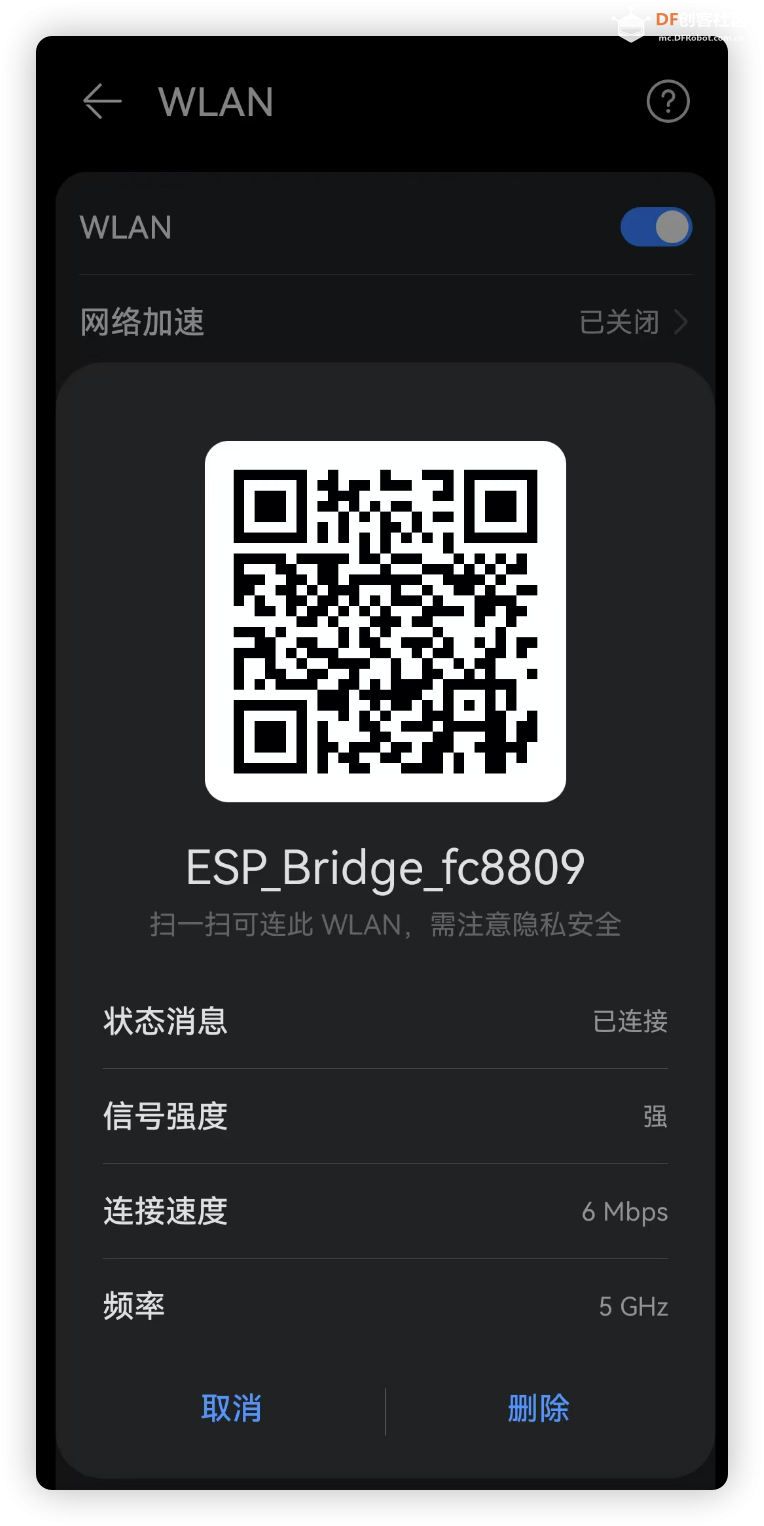The image size is (764, 1526).
Task: Tap 删除 to forget ESP_Bridge_fc8809
Action: (538, 1408)
